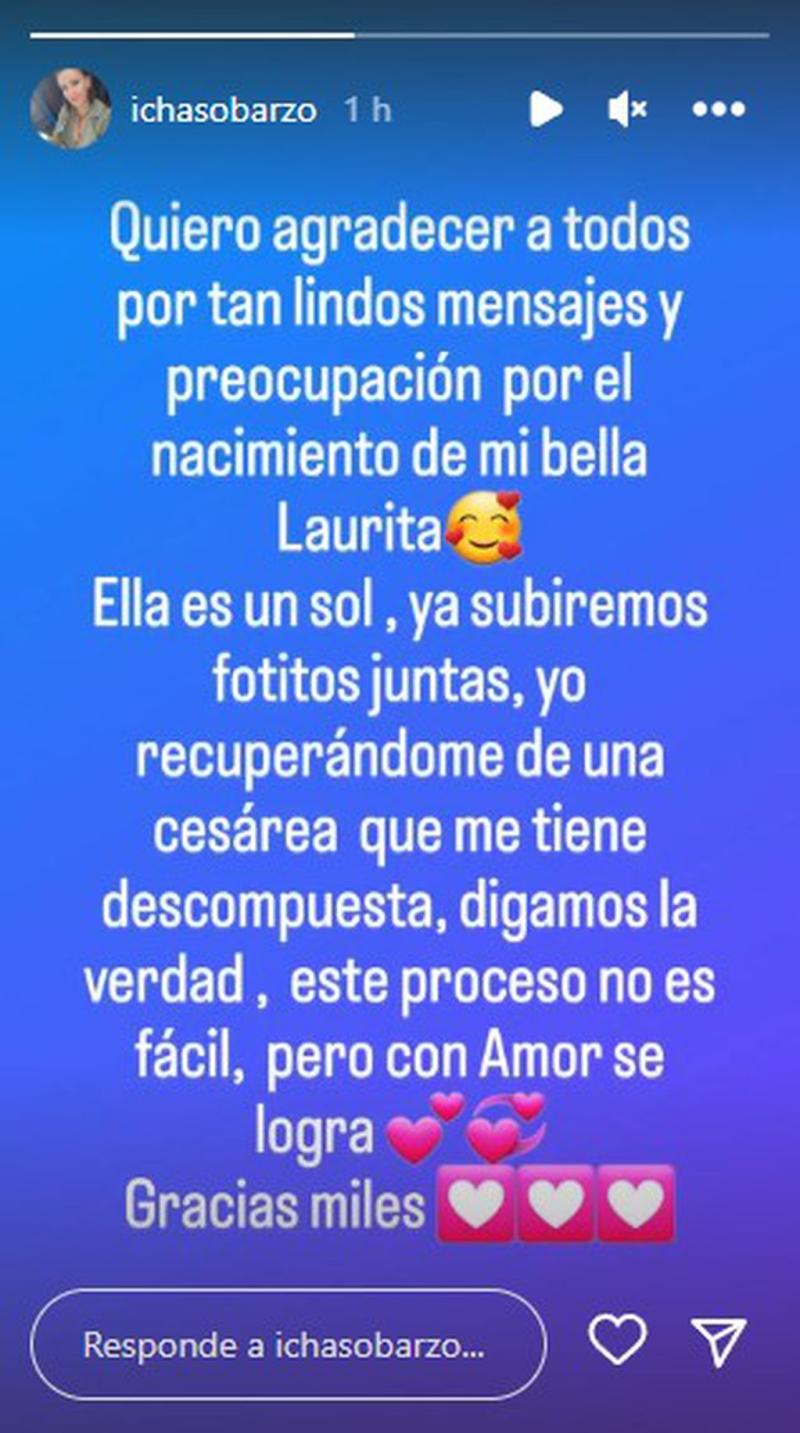Tap the ichasobarzo username

[x=223, y=110]
